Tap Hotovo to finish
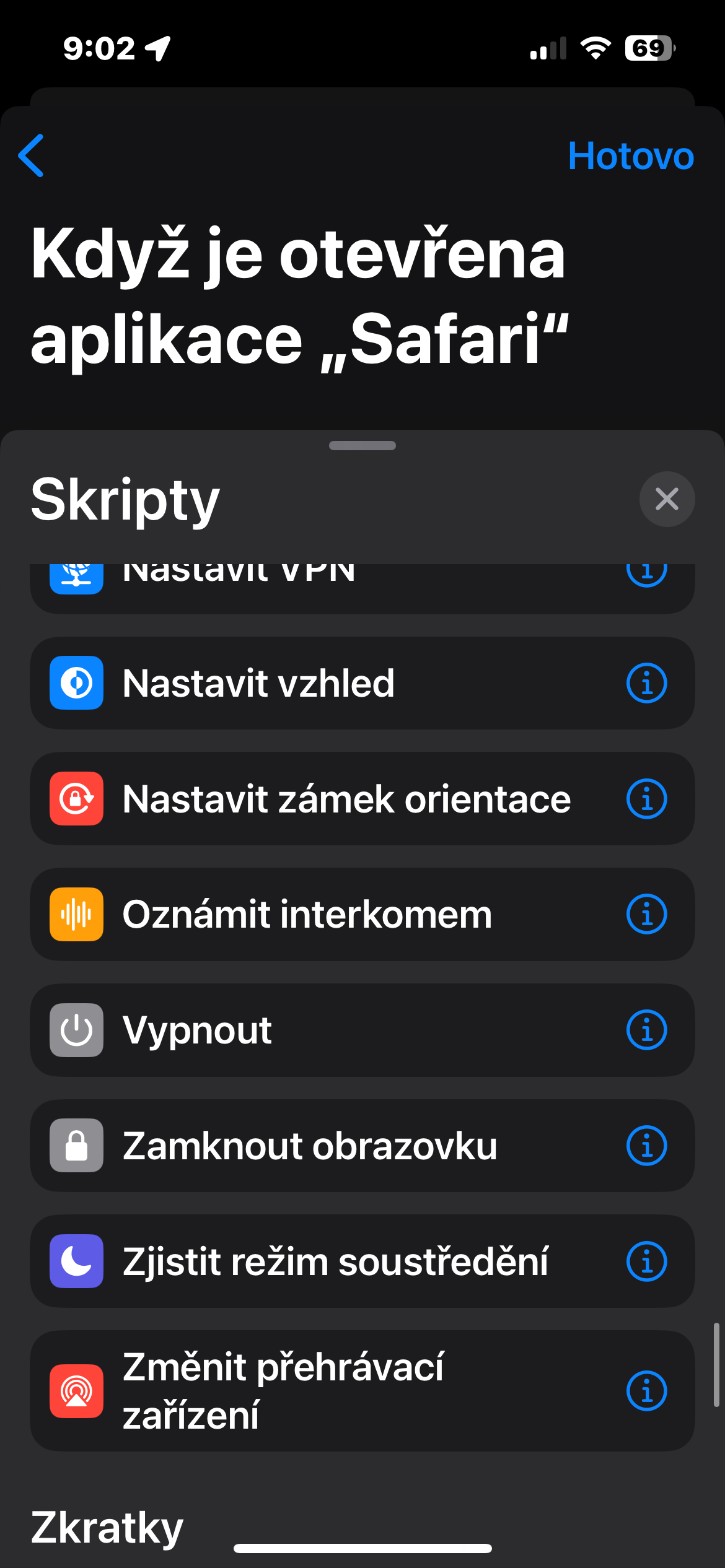Viewport: 725px width, 1568px height. [x=630, y=155]
